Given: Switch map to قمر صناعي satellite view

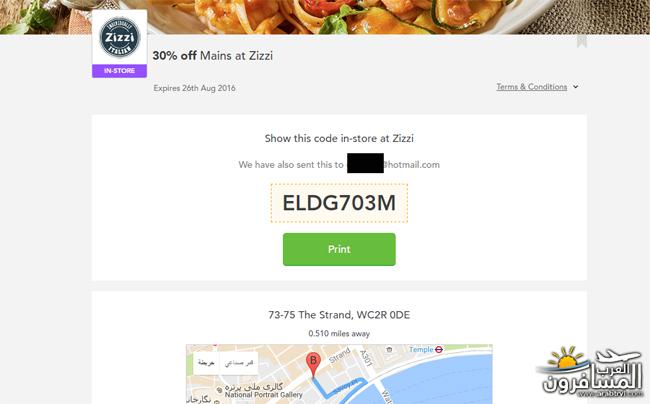Looking at the screenshot, I should [238, 361].
